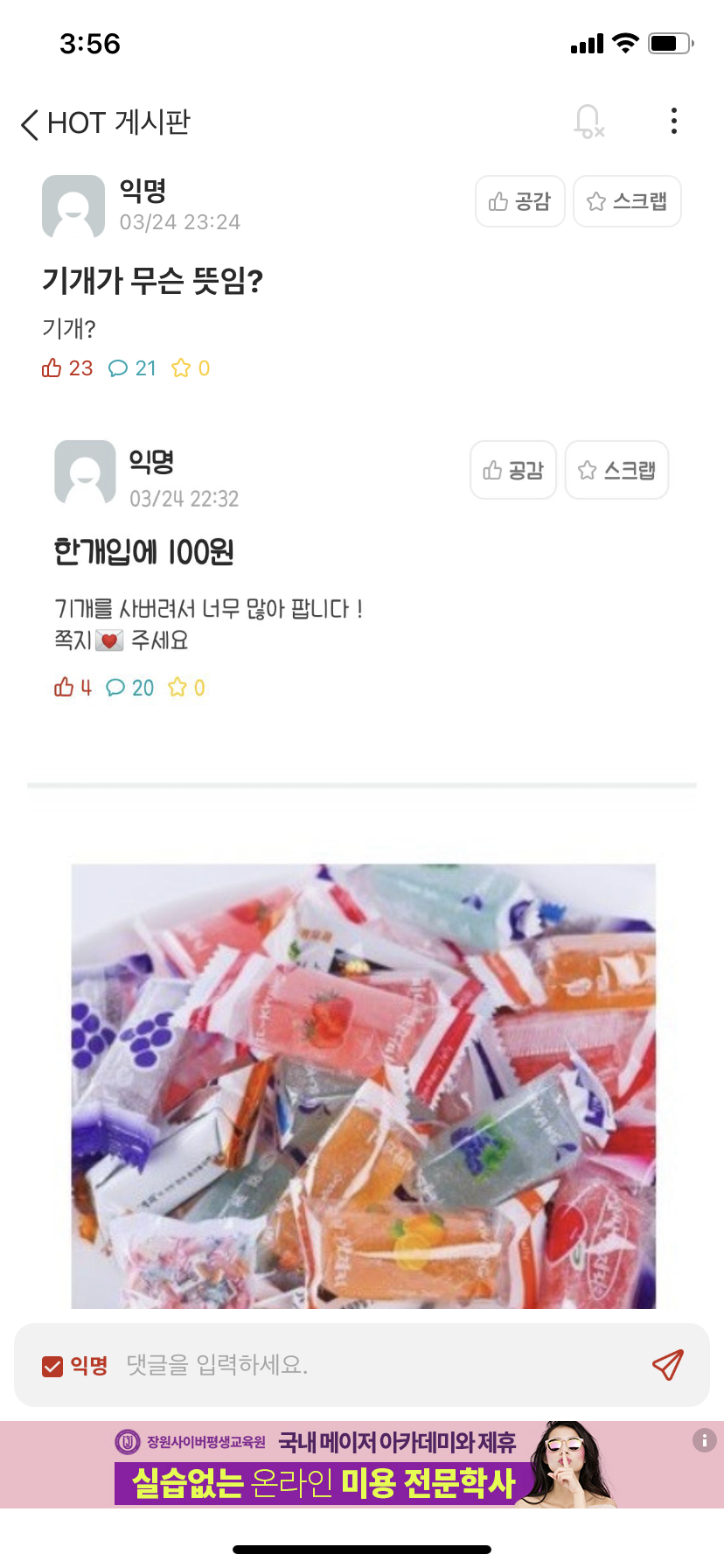
Task: Go back from HOT 게시판
Action: tap(30, 124)
